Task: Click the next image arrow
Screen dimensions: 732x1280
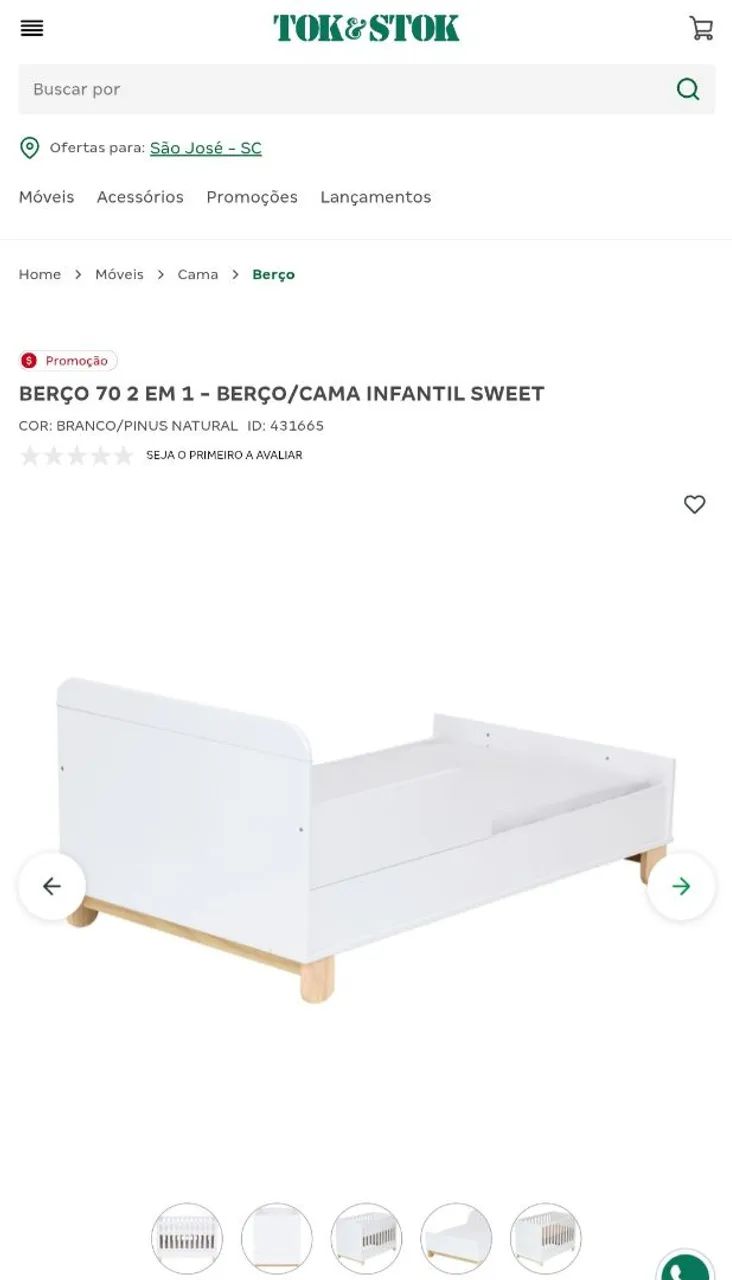Action: (x=681, y=885)
